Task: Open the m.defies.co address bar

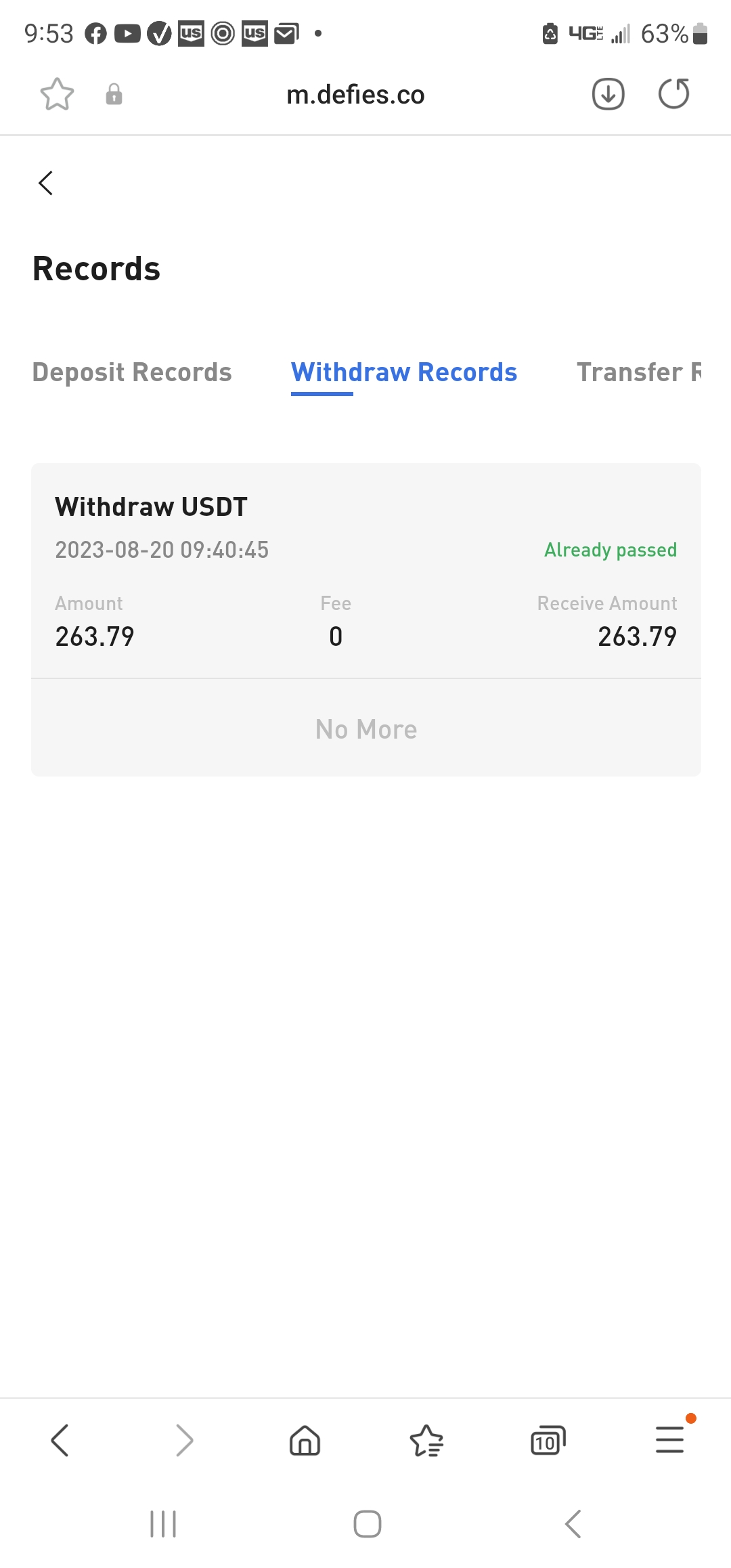Action: tap(355, 95)
